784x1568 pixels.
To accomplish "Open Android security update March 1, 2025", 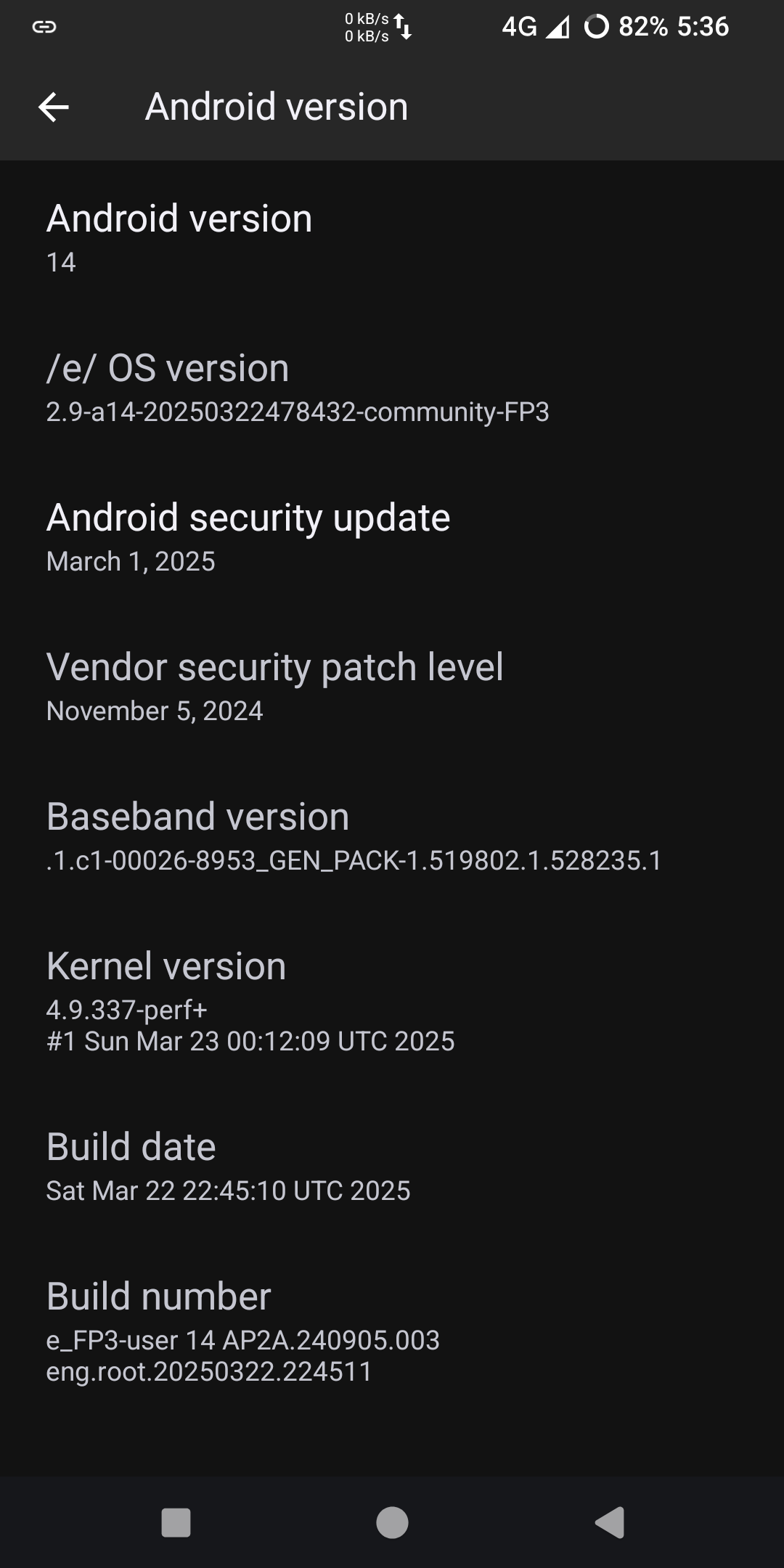I will [392, 538].
